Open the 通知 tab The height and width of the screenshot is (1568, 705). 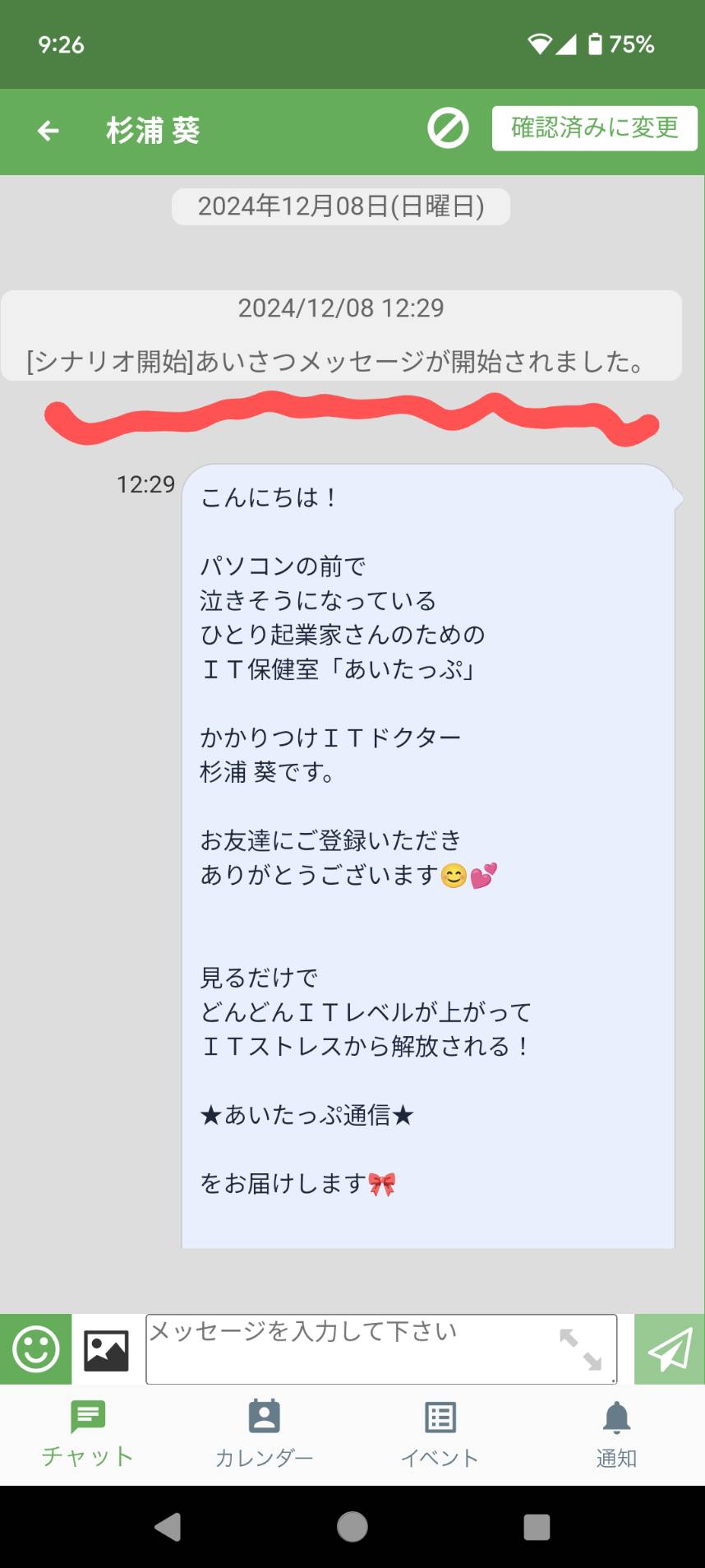[x=617, y=1435]
